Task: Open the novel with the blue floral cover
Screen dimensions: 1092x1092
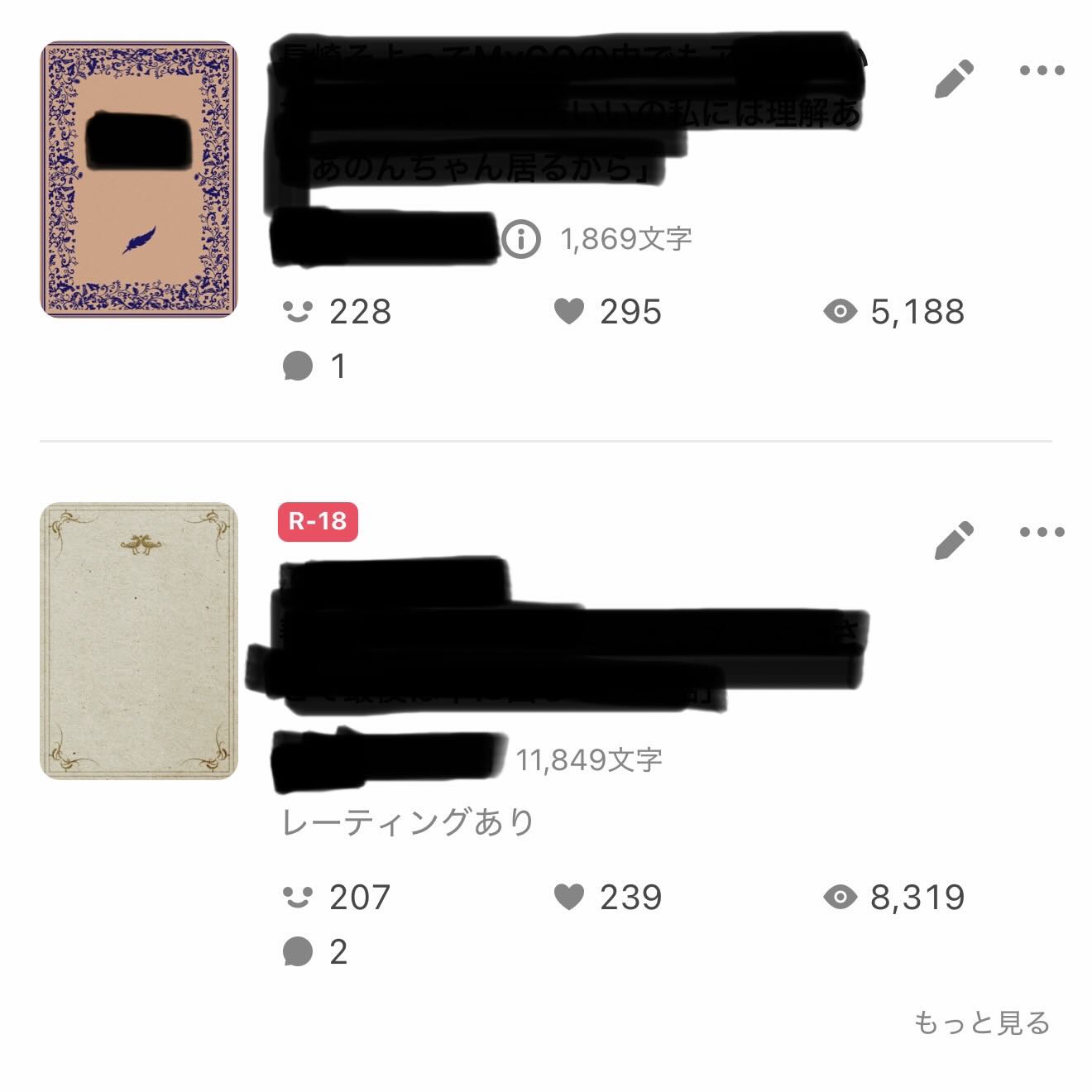Action: pos(139,180)
